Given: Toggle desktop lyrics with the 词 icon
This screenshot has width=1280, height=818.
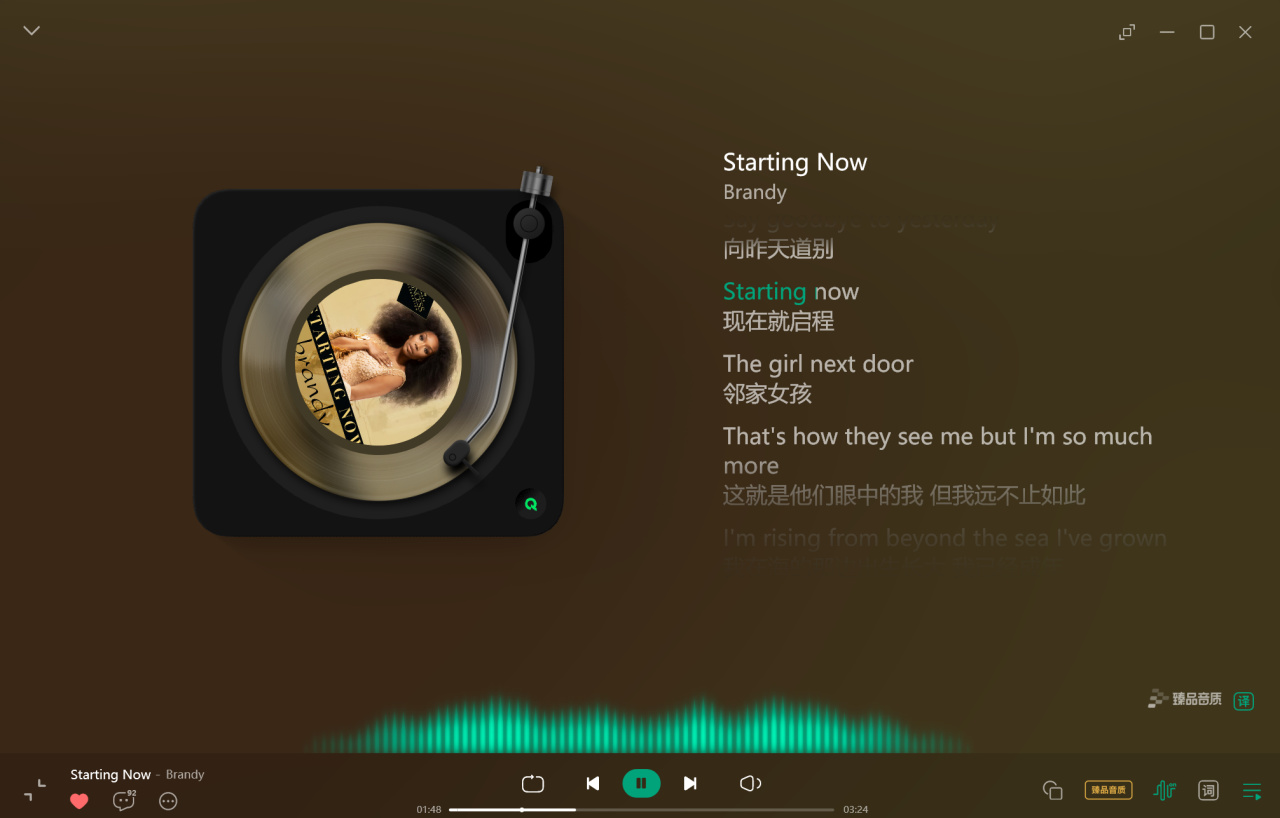Looking at the screenshot, I should [x=1208, y=790].
